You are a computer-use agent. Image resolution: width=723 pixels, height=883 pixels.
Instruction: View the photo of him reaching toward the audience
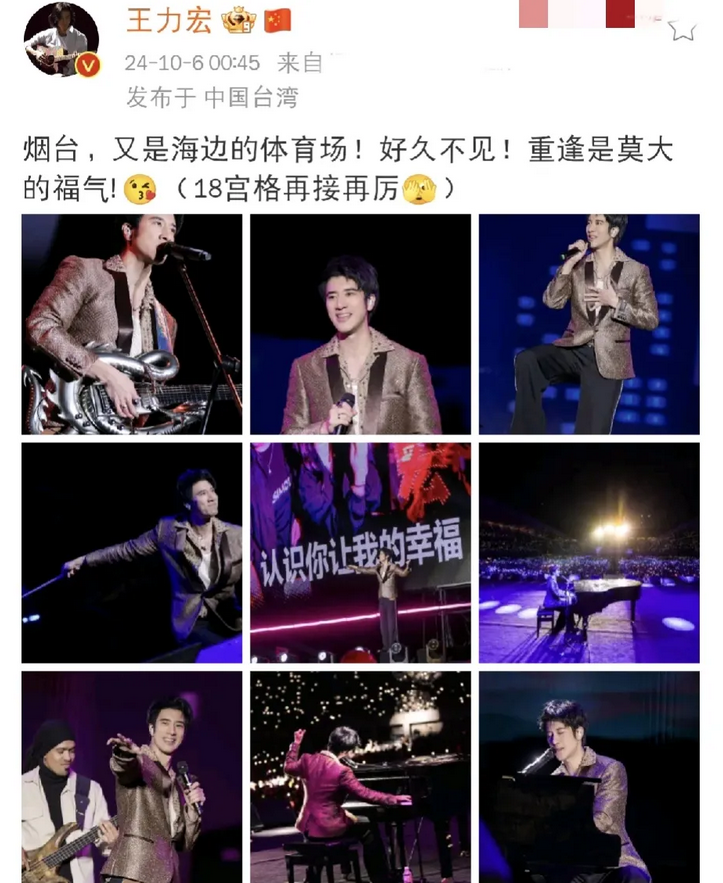click(x=132, y=553)
